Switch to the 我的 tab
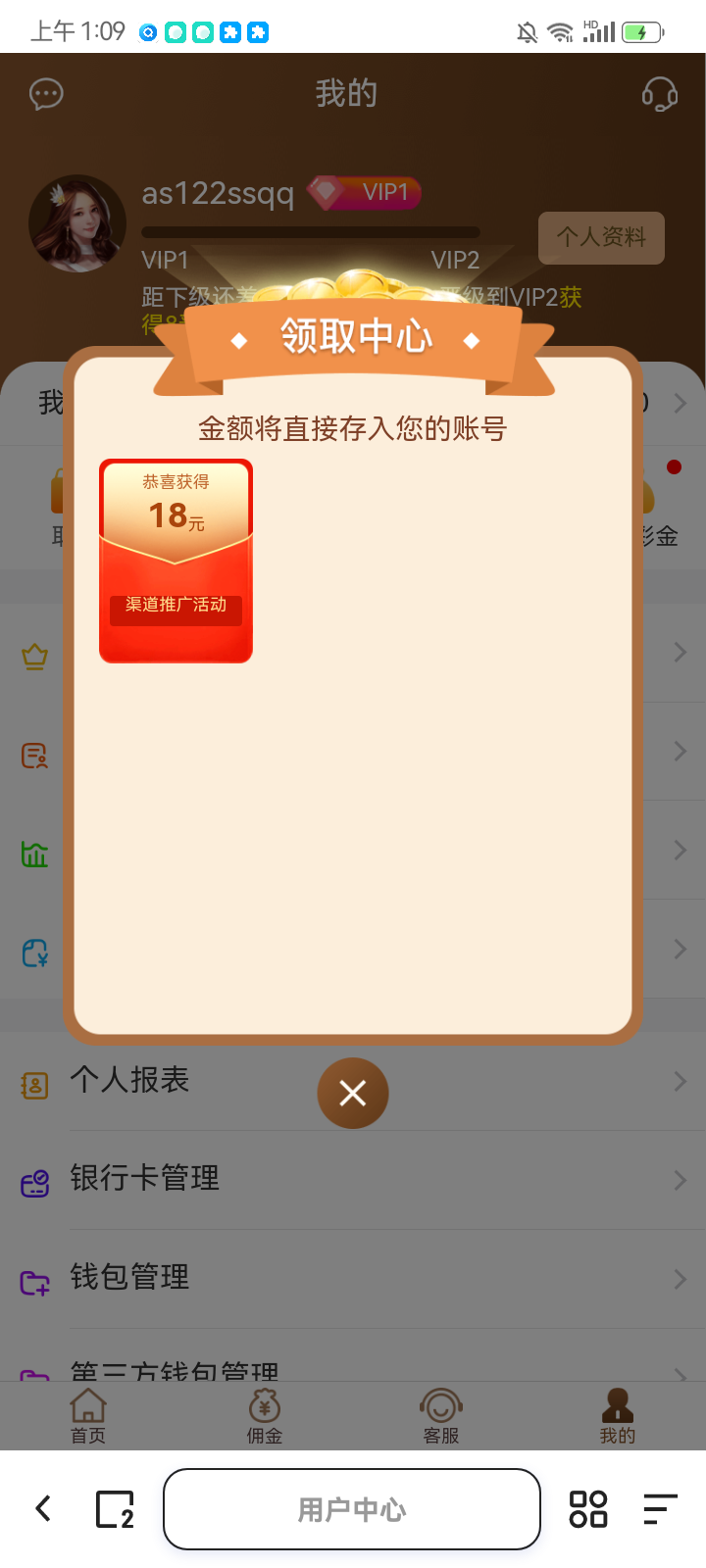Viewport: 706px width, 1568px height. click(617, 1414)
